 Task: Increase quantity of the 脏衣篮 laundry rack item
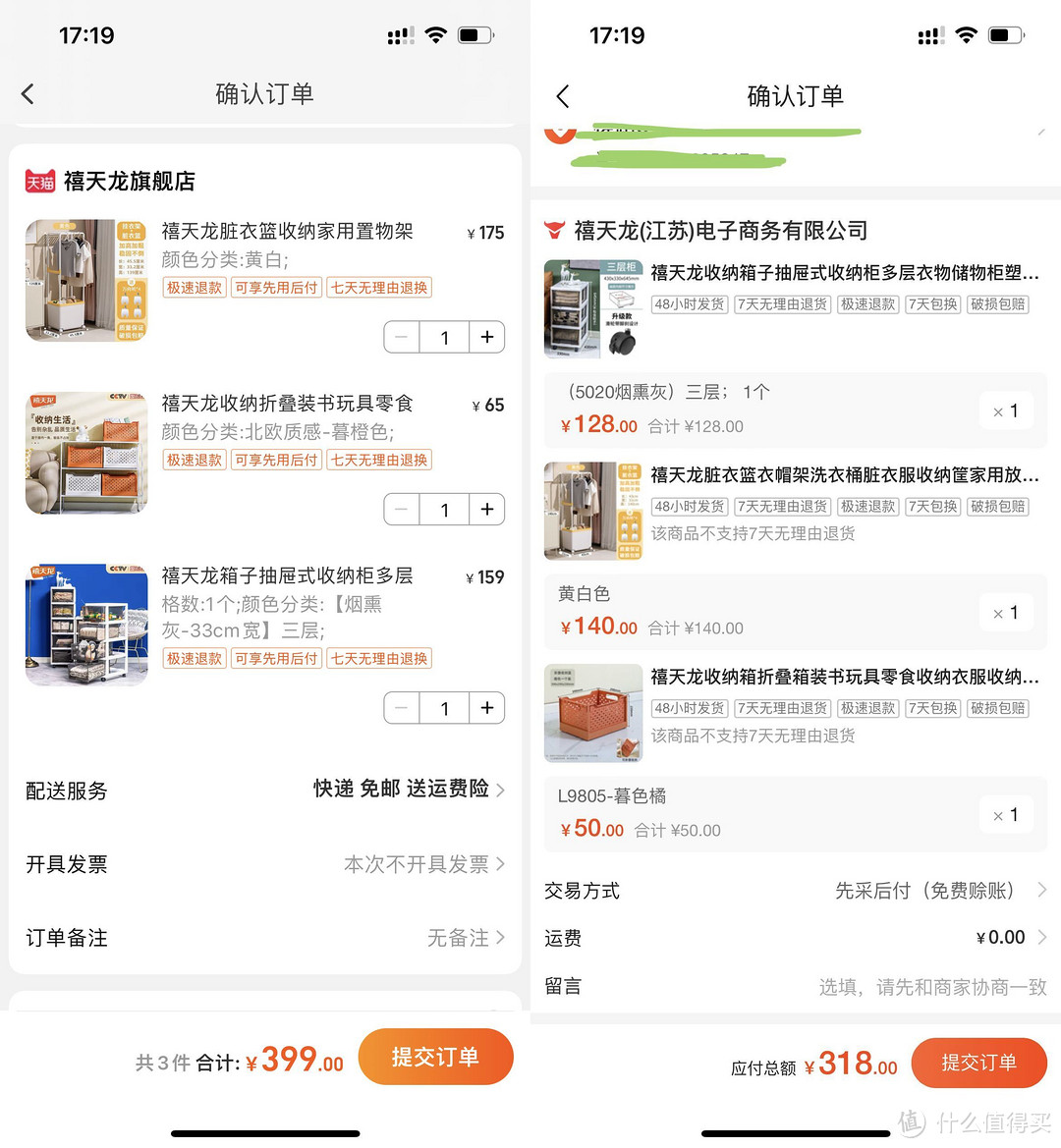point(487,337)
